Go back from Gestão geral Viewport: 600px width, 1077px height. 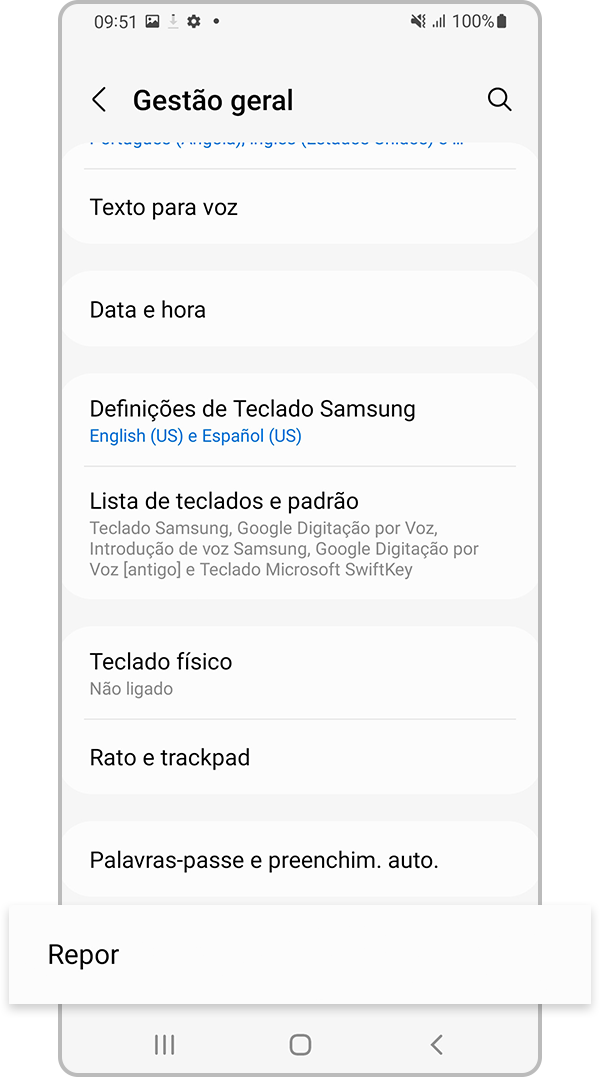pos(99,100)
